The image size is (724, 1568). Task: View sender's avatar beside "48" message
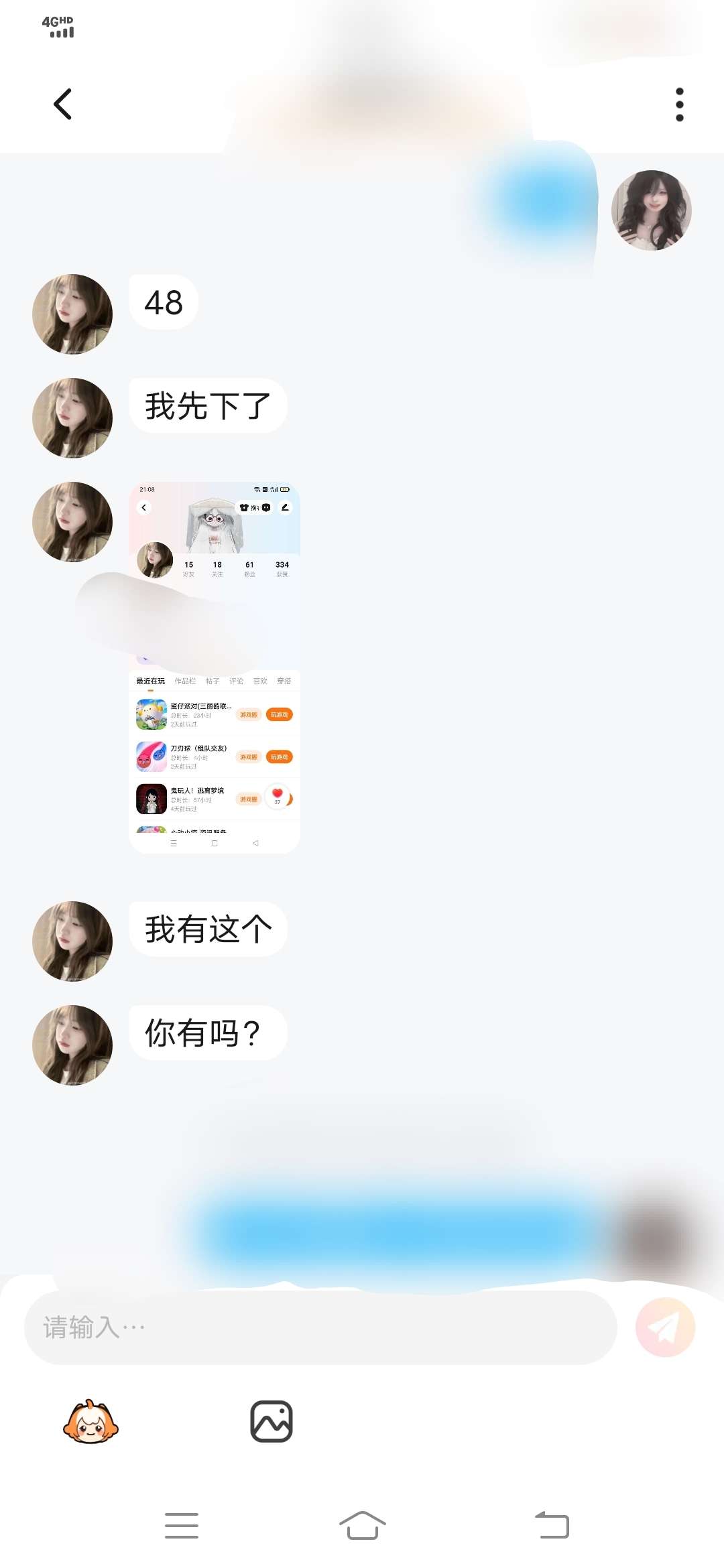click(72, 314)
